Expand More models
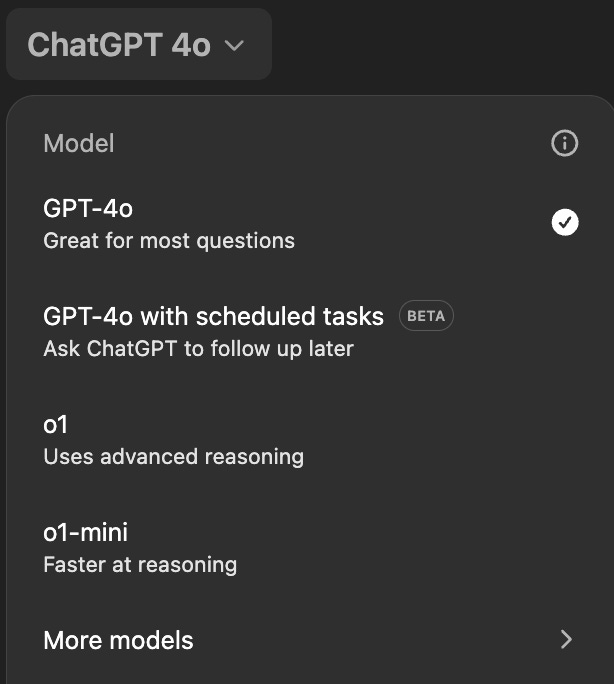Screen dimensions: 614x684 tap(310, 640)
